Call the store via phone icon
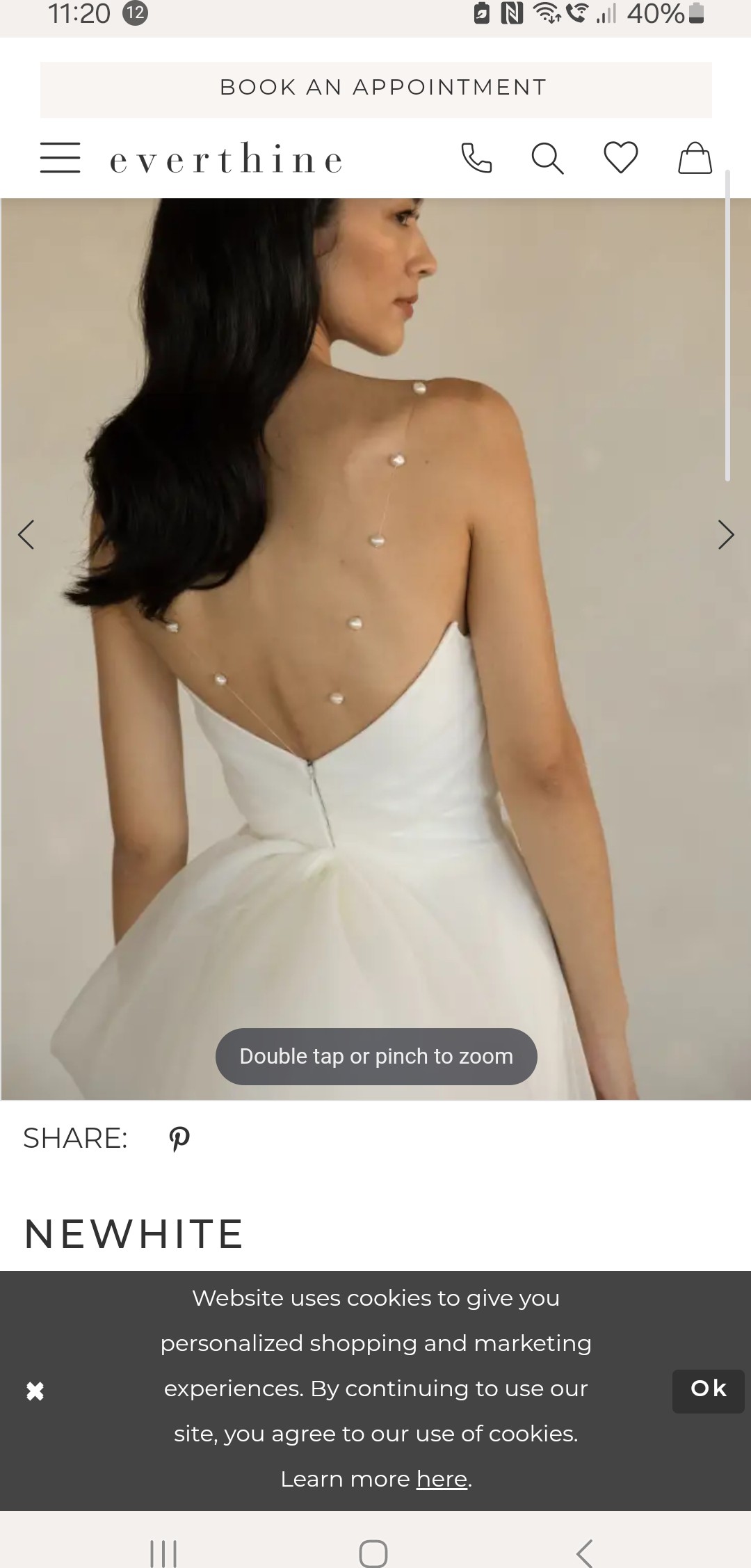Screen dimensions: 751x1568 coord(476,158)
